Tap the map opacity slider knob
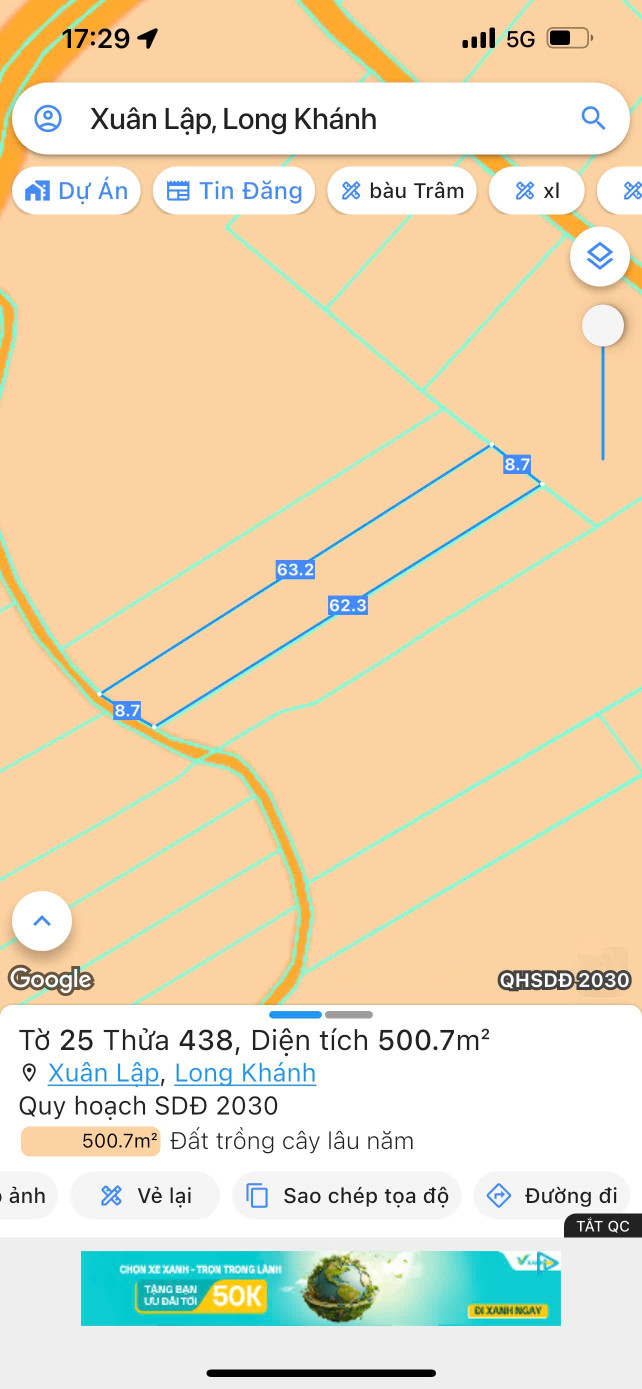Screen dimensions: 642x1389 (x=603, y=326)
